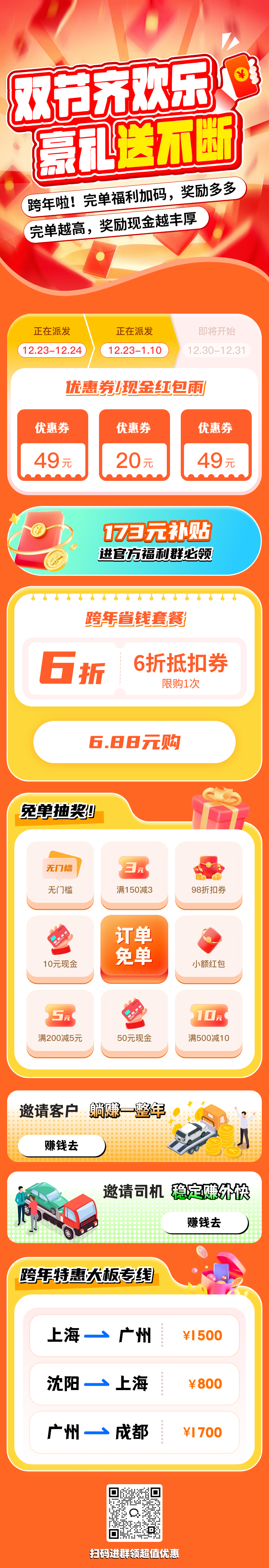Tap 赚钱去 under 邀请司机
This screenshot has height=1568, width=269.
click(204, 1222)
